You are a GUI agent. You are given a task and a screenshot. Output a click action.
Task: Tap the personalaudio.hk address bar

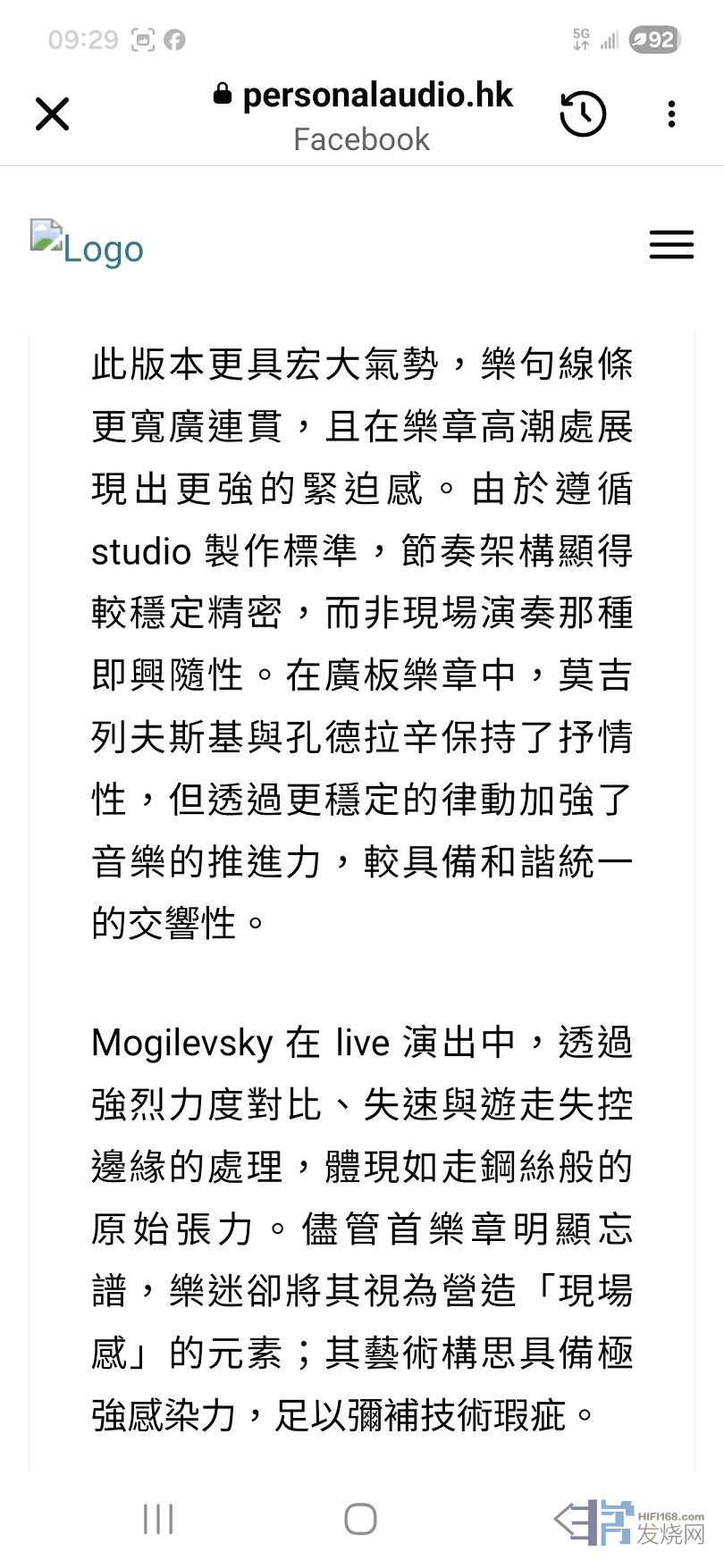click(x=363, y=115)
